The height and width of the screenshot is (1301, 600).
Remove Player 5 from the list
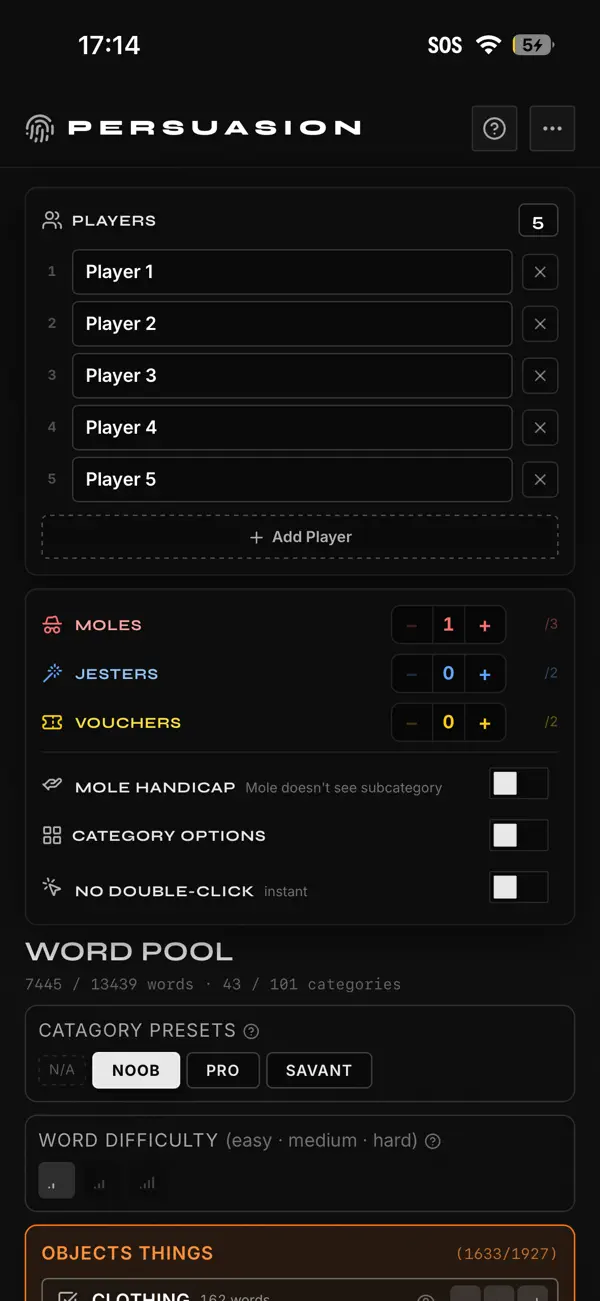tap(540, 480)
